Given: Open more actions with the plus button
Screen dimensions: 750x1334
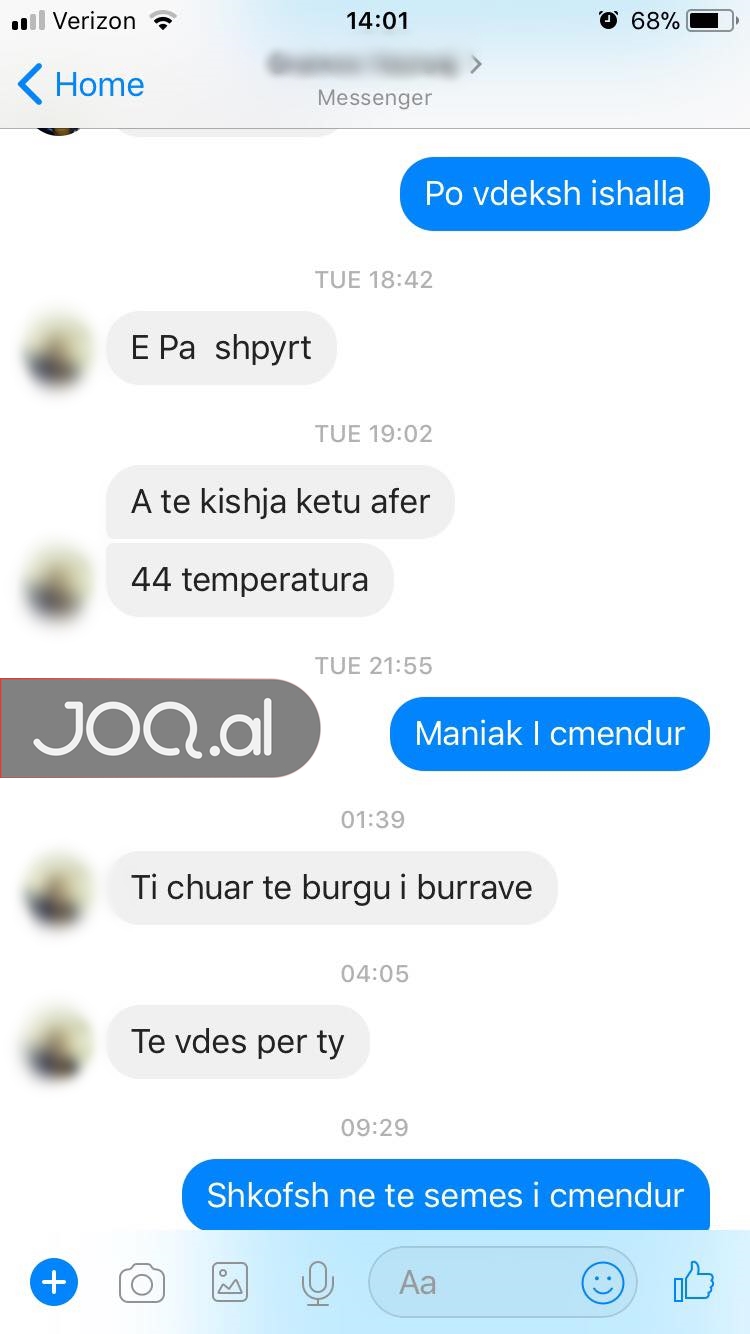Looking at the screenshot, I should [x=53, y=1282].
